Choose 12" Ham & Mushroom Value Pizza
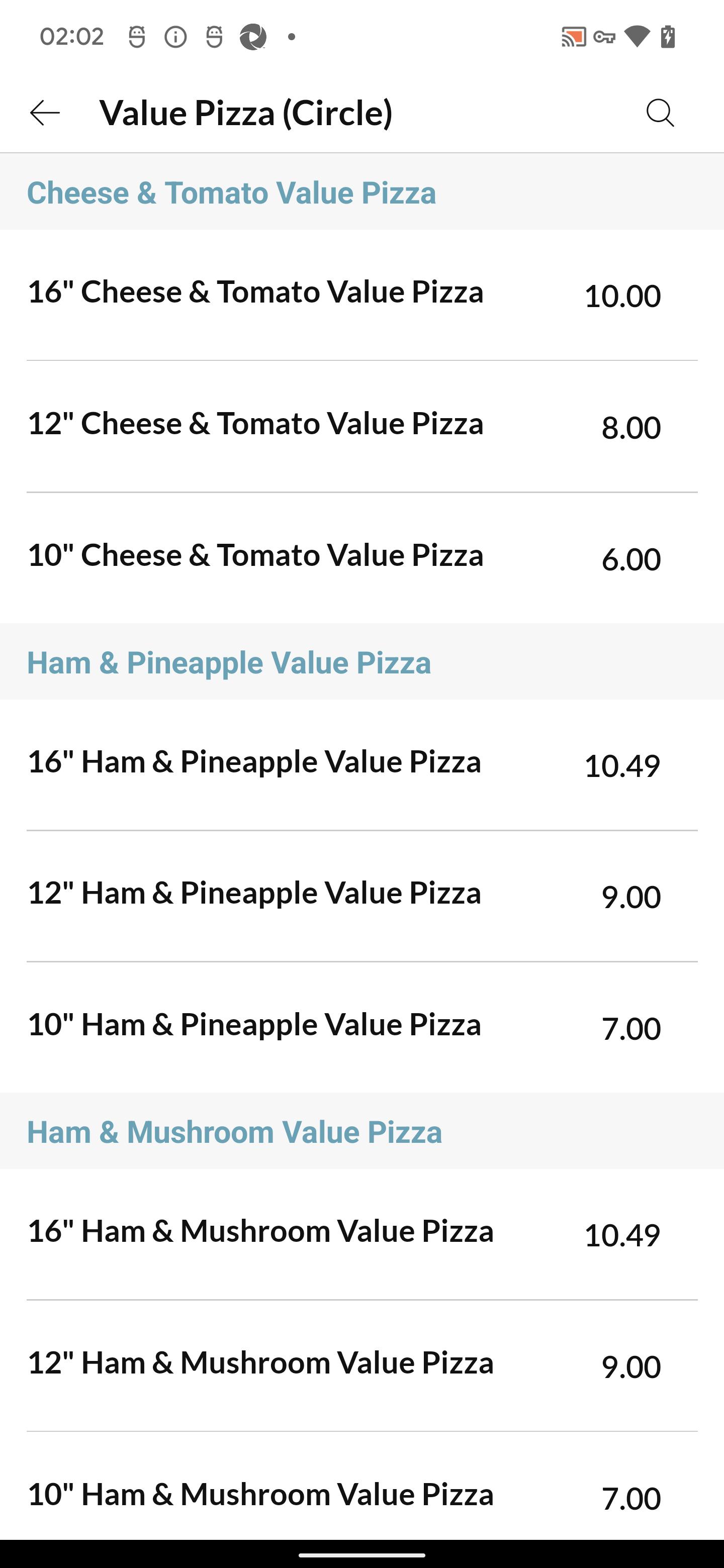724x1568 pixels. pyautogui.click(x=361, y=1365)
